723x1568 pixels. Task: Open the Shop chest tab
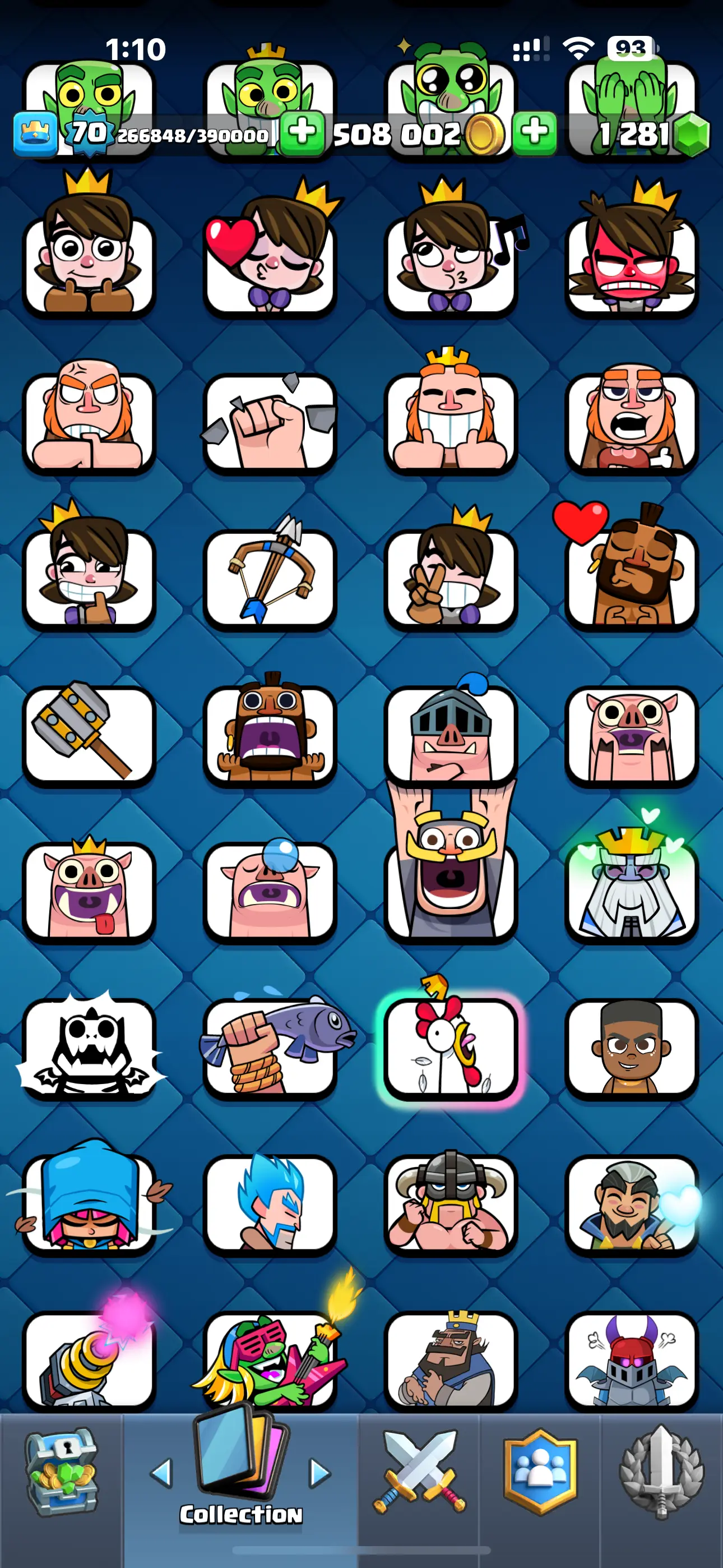(61, 1473)
